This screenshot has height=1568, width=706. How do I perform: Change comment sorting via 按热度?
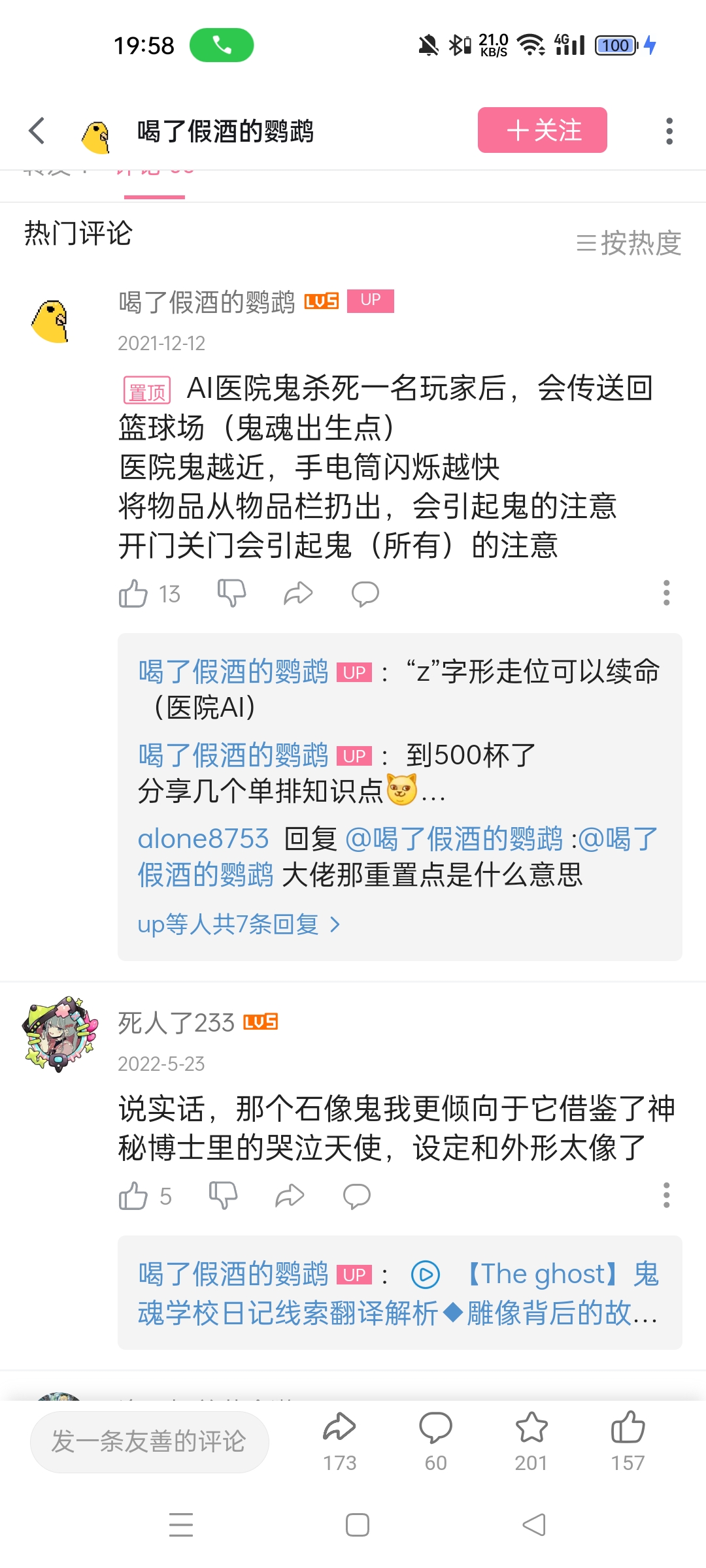click(629, 244)
